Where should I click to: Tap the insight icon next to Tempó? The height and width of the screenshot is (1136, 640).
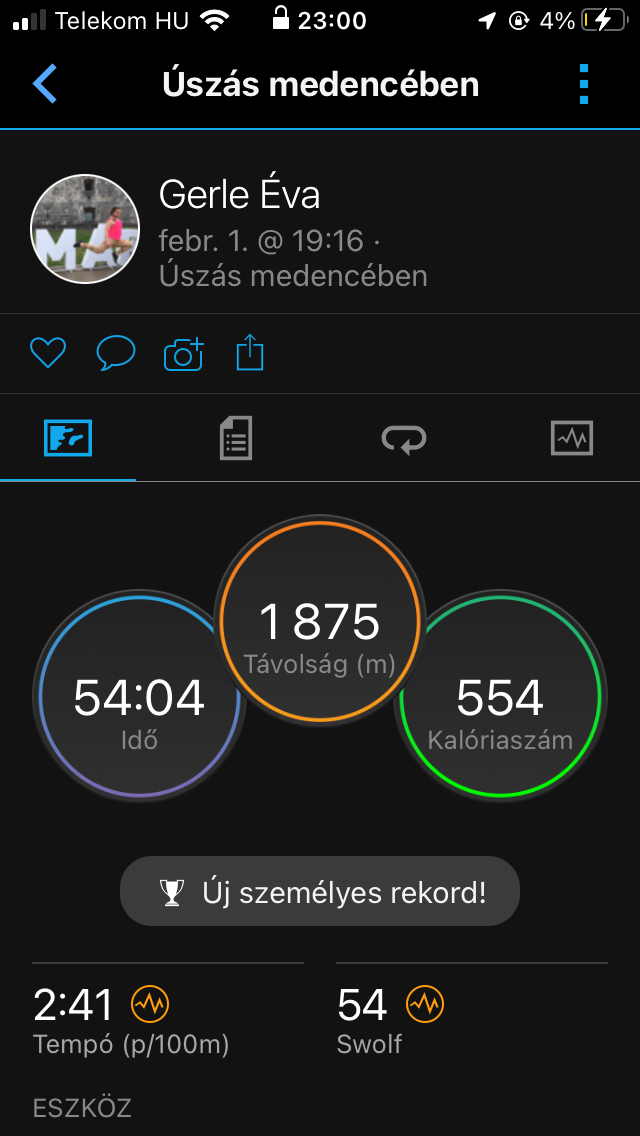tap(150, 1004)
